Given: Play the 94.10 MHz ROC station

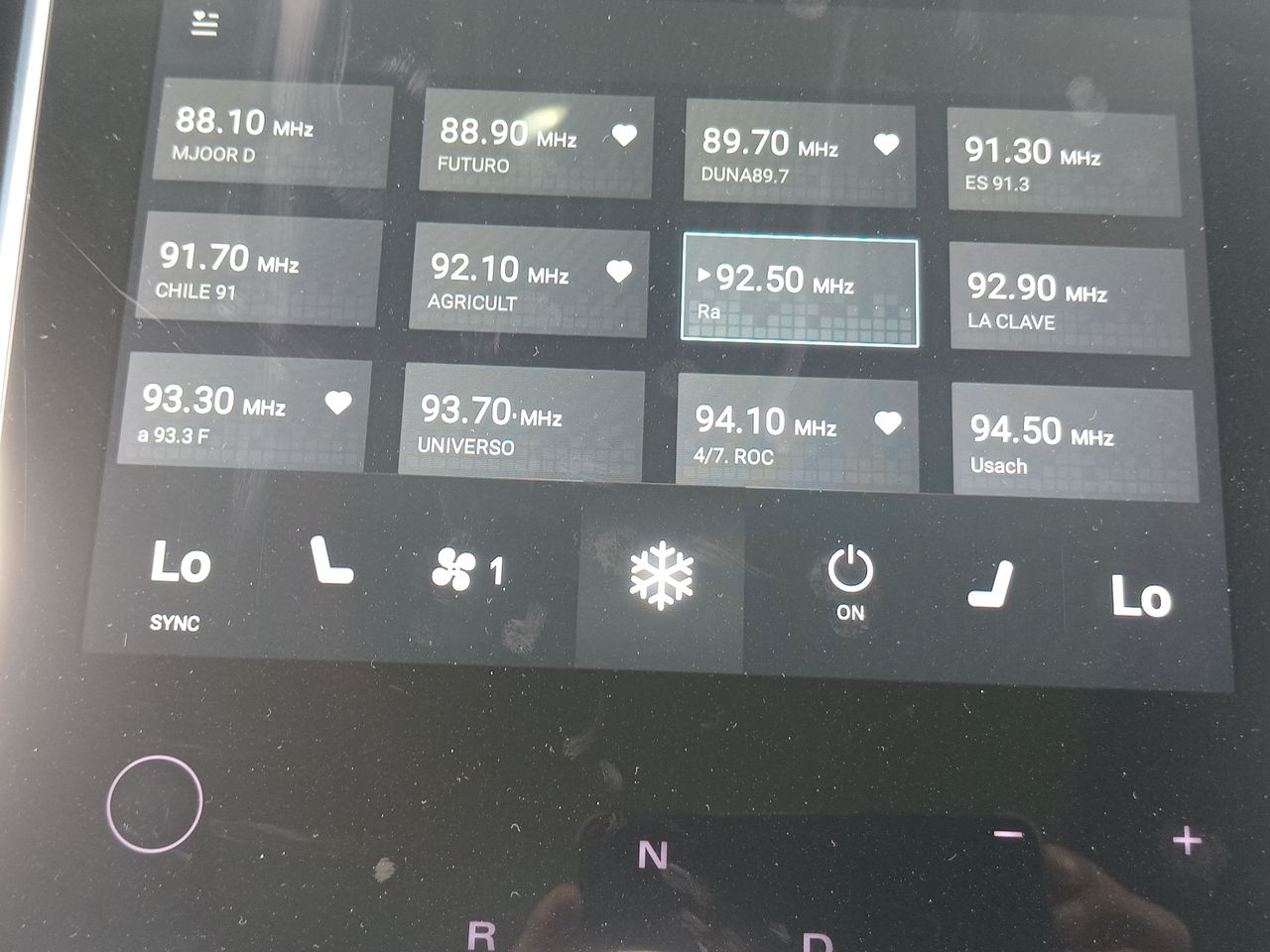Looking at the screenshot, I should pos(797,434).
